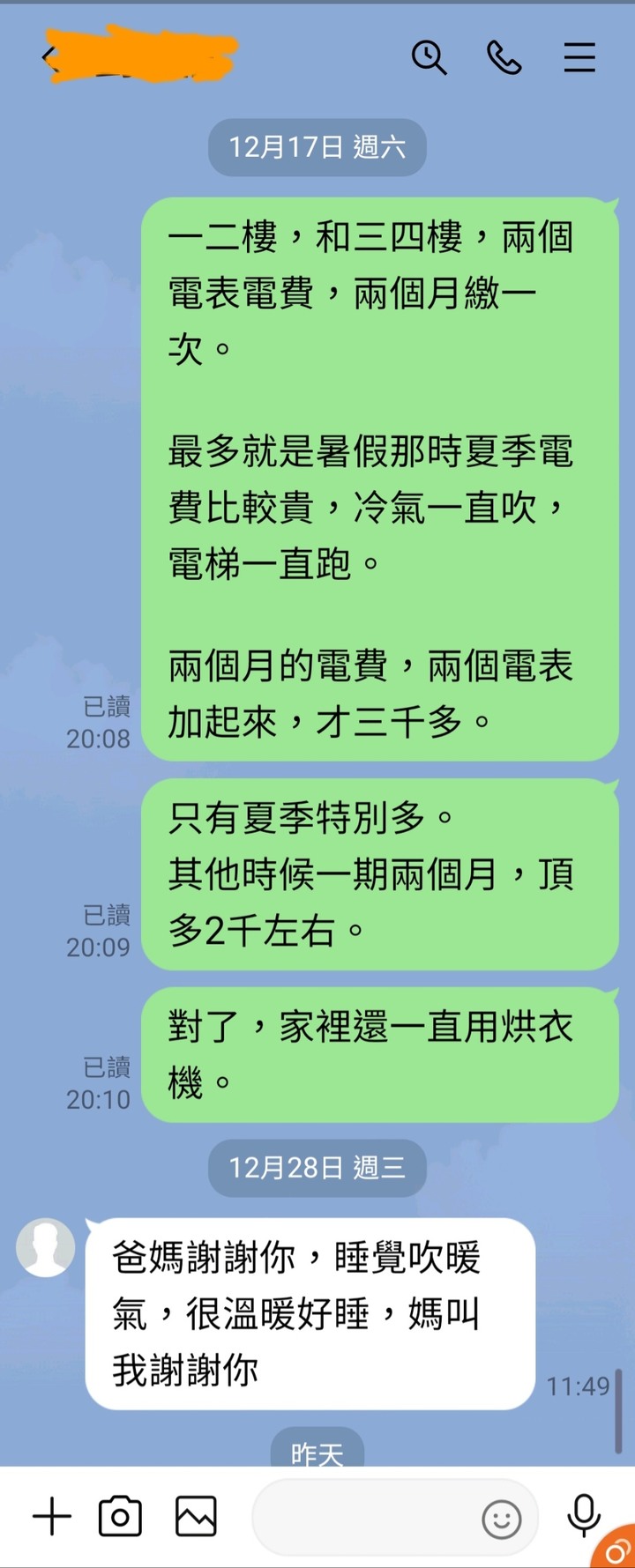Start a voice call
635x1568 pixels.
pos(504,58)
